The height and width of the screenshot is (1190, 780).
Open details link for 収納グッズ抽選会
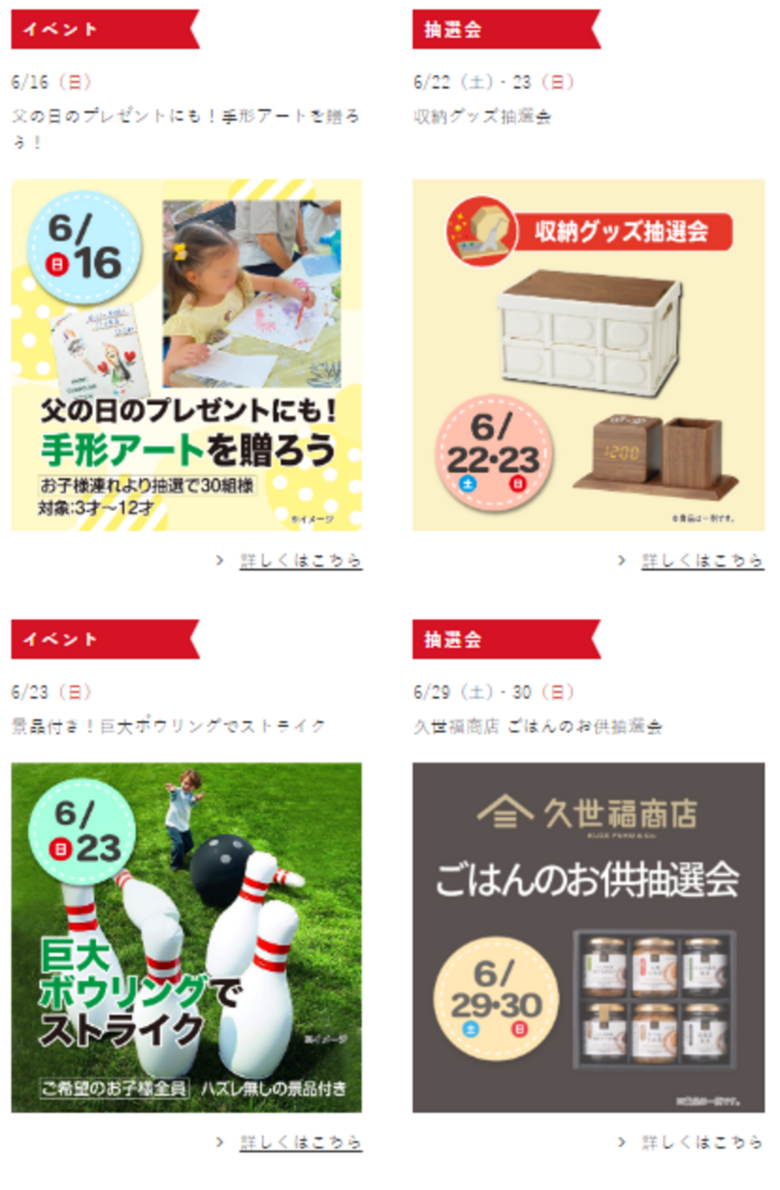point(702,561)
